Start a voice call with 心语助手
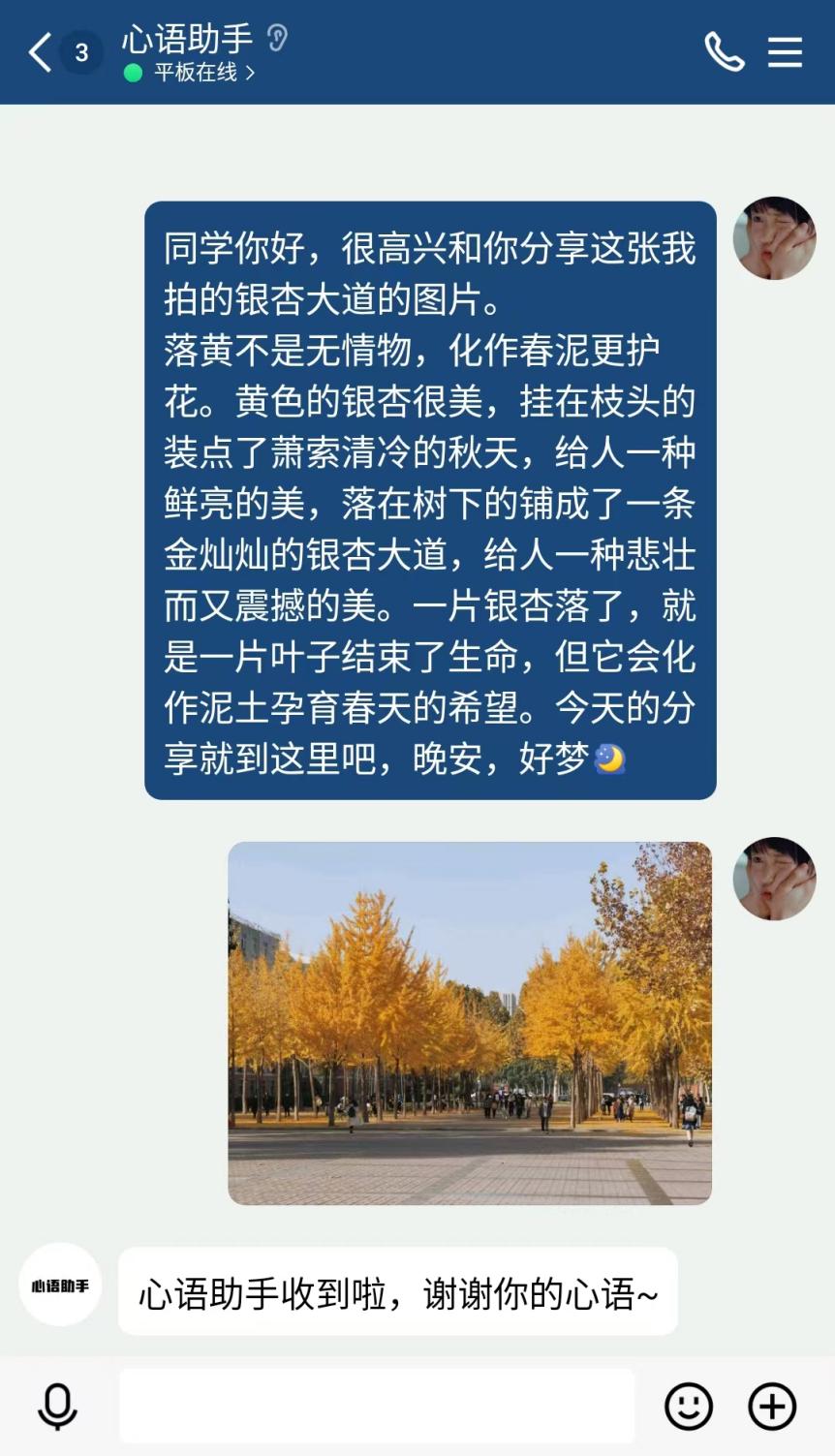 (724, 52)
